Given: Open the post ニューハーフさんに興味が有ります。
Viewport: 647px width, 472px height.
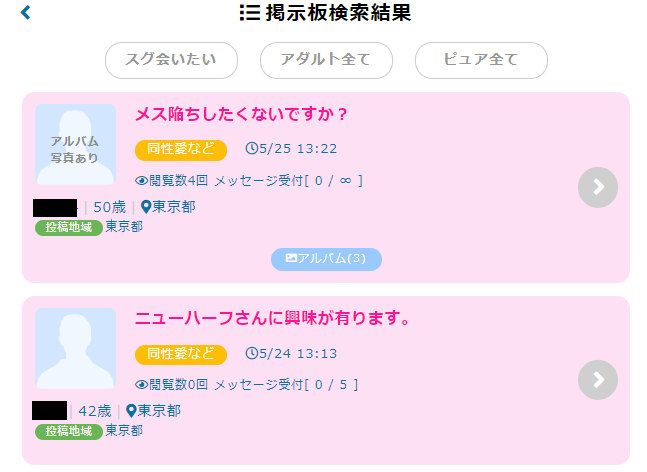Looking at the screenshot, I should pos(273,319).
